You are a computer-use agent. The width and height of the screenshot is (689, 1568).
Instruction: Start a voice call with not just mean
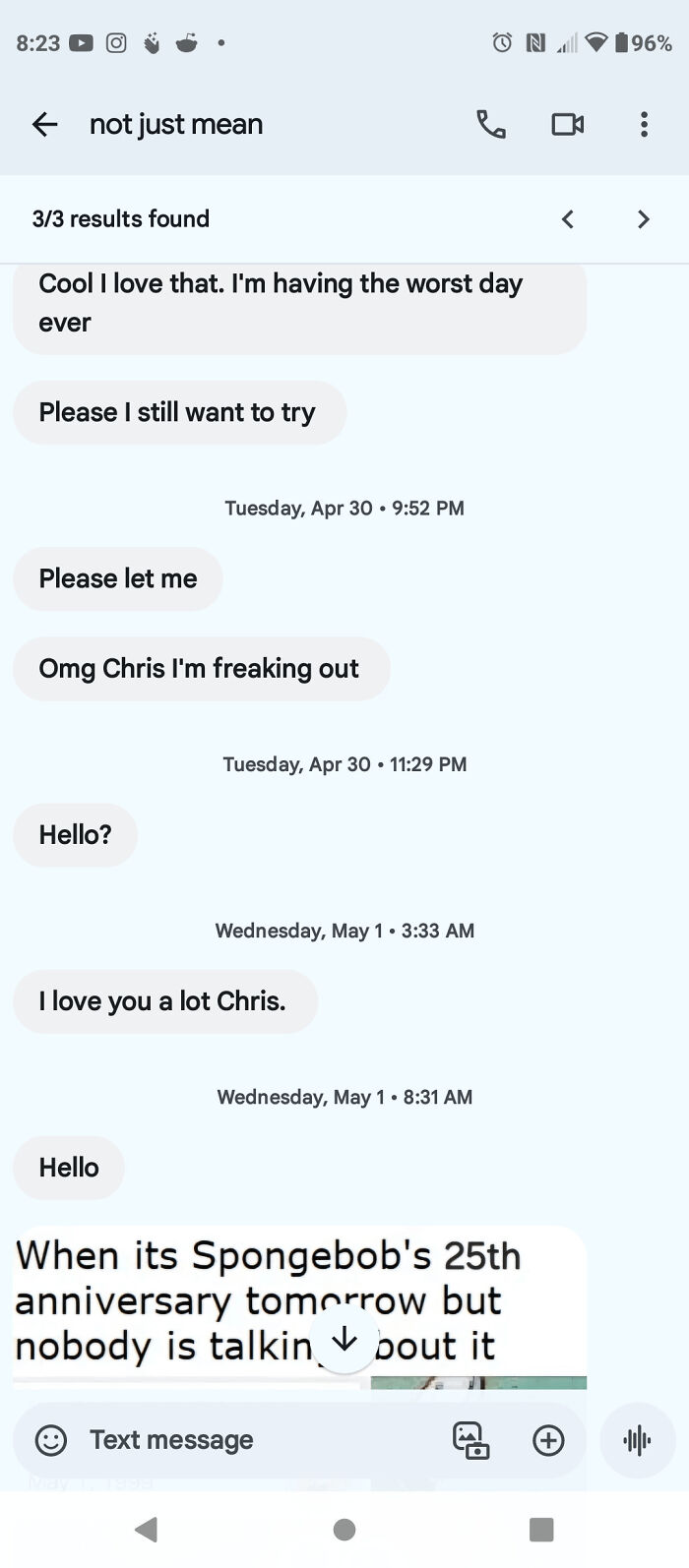tap(490, 124)
